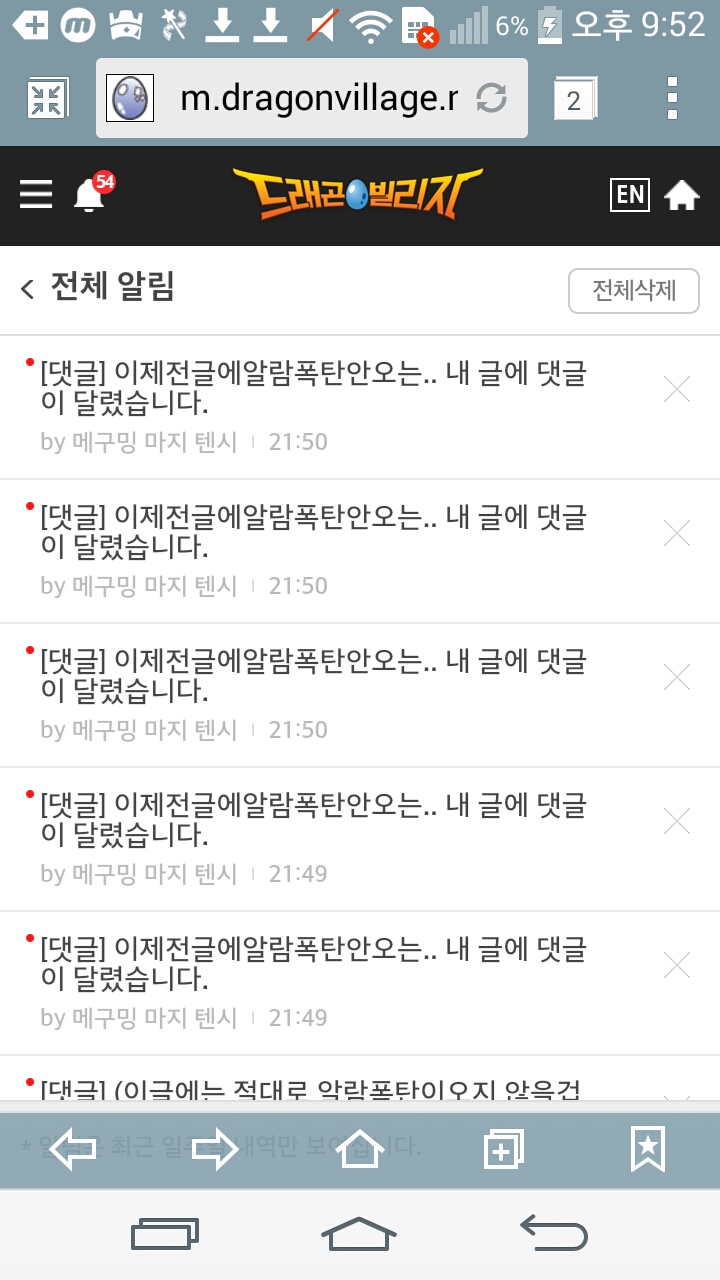
Task: Add a new browser tab
Action: point(503,1150)
